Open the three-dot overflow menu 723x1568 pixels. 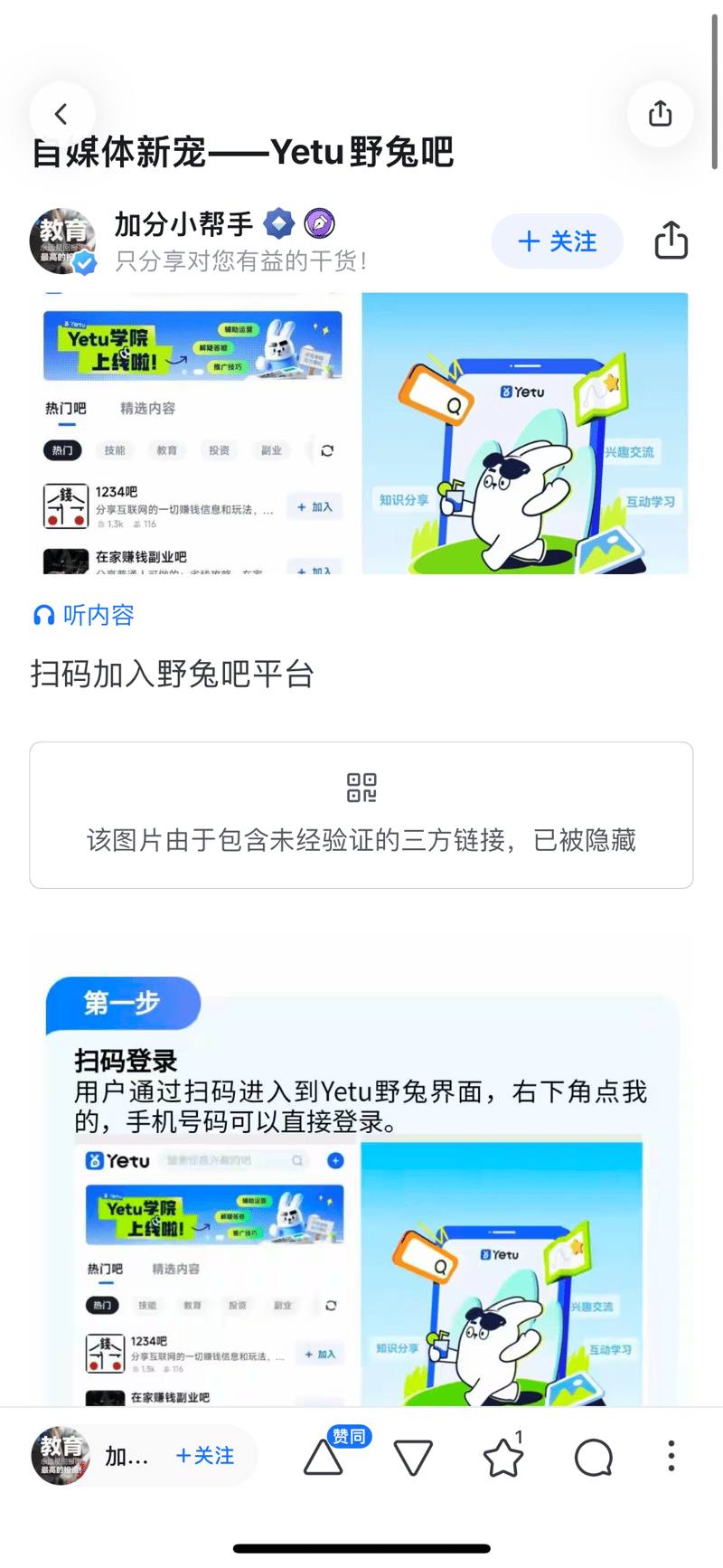click(x=671, y=1456)
